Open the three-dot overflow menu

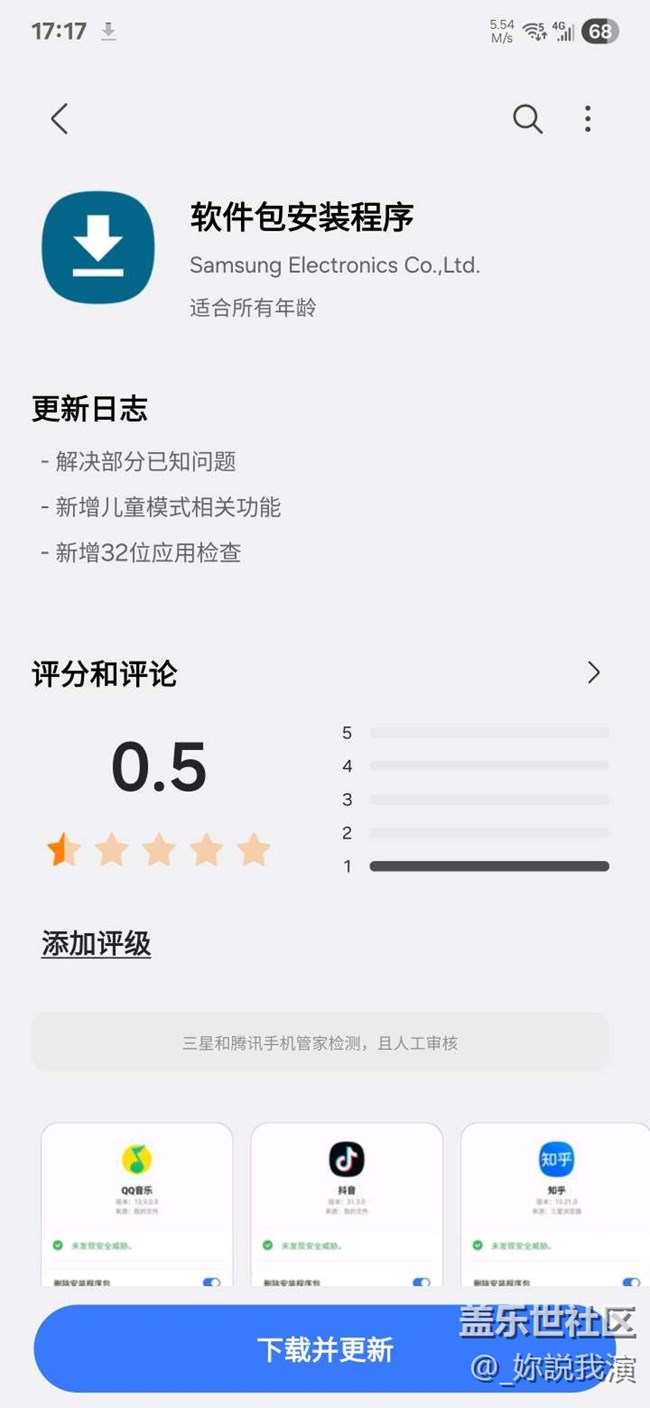(x=588, y=119)
